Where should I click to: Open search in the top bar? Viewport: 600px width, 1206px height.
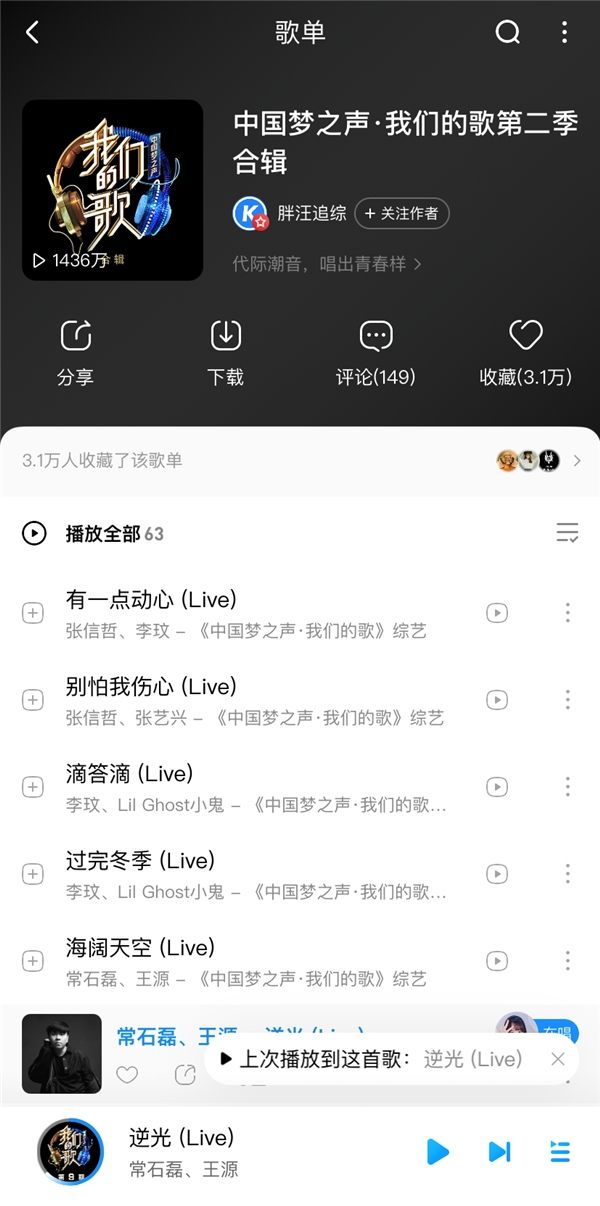[x=508, y=33]
